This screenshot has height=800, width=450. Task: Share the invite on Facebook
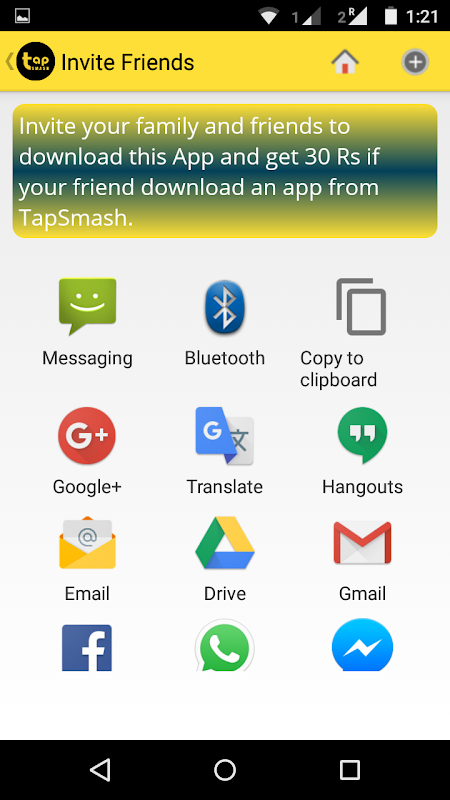pos(87,647)
